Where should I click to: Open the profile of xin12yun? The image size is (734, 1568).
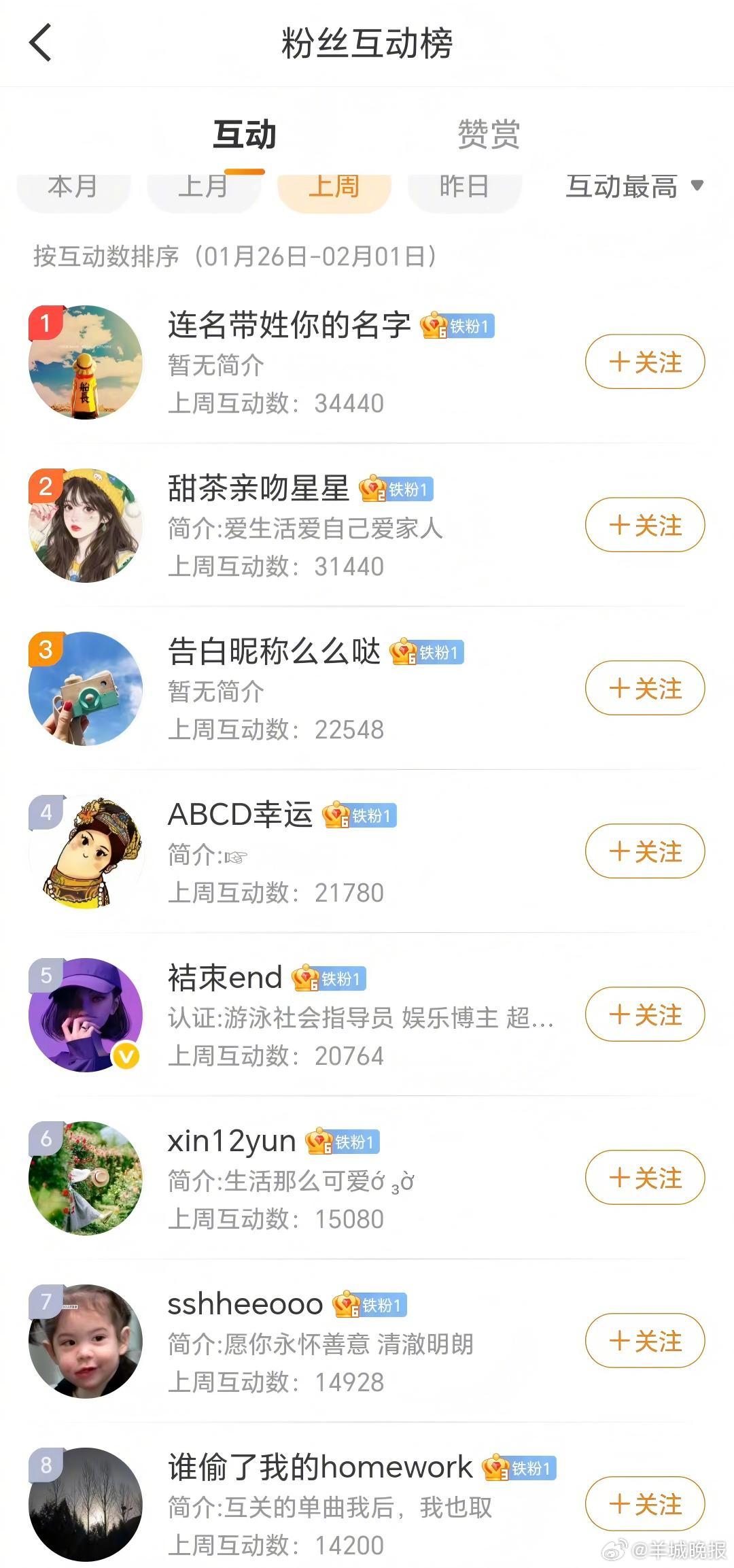[231, 1141]
